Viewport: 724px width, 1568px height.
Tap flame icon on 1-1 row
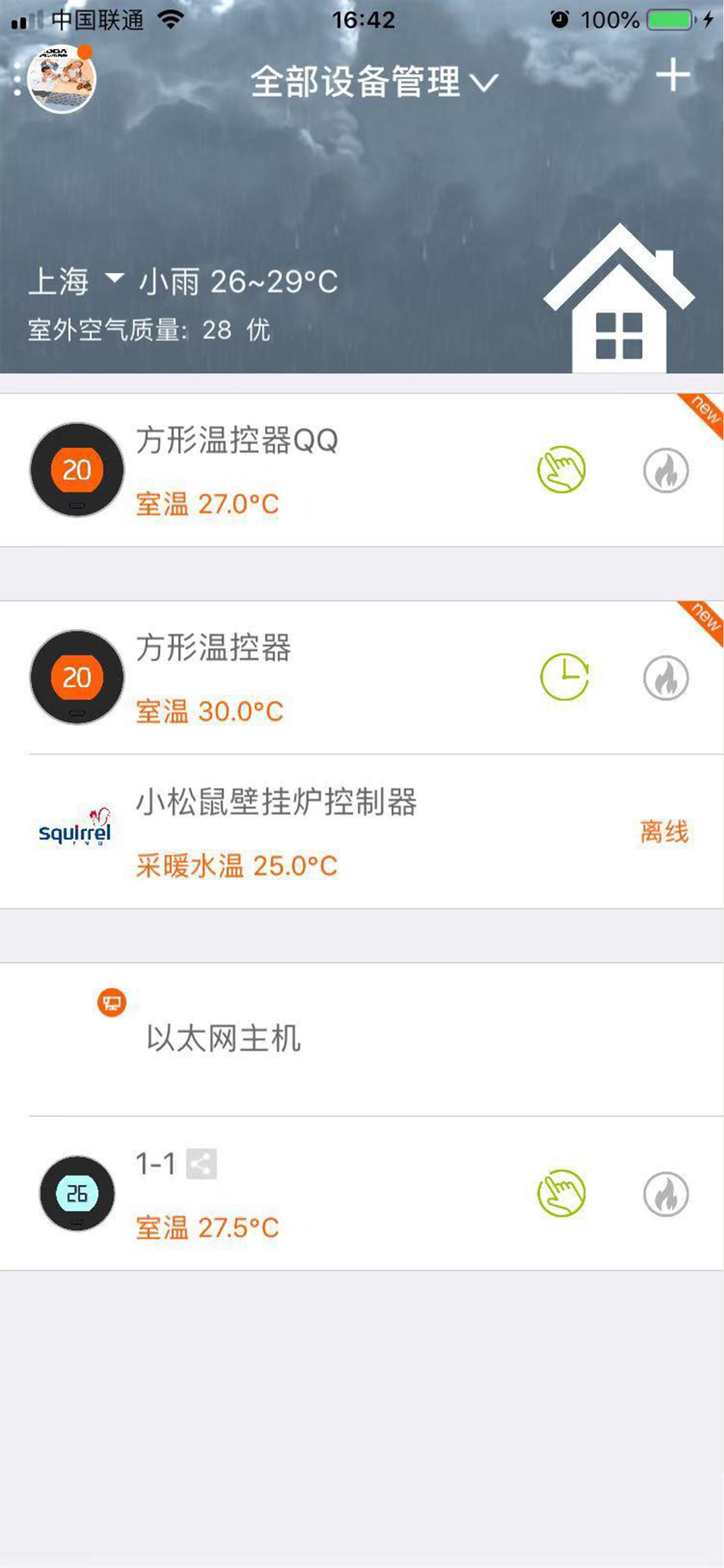(x=666, y=1193)
